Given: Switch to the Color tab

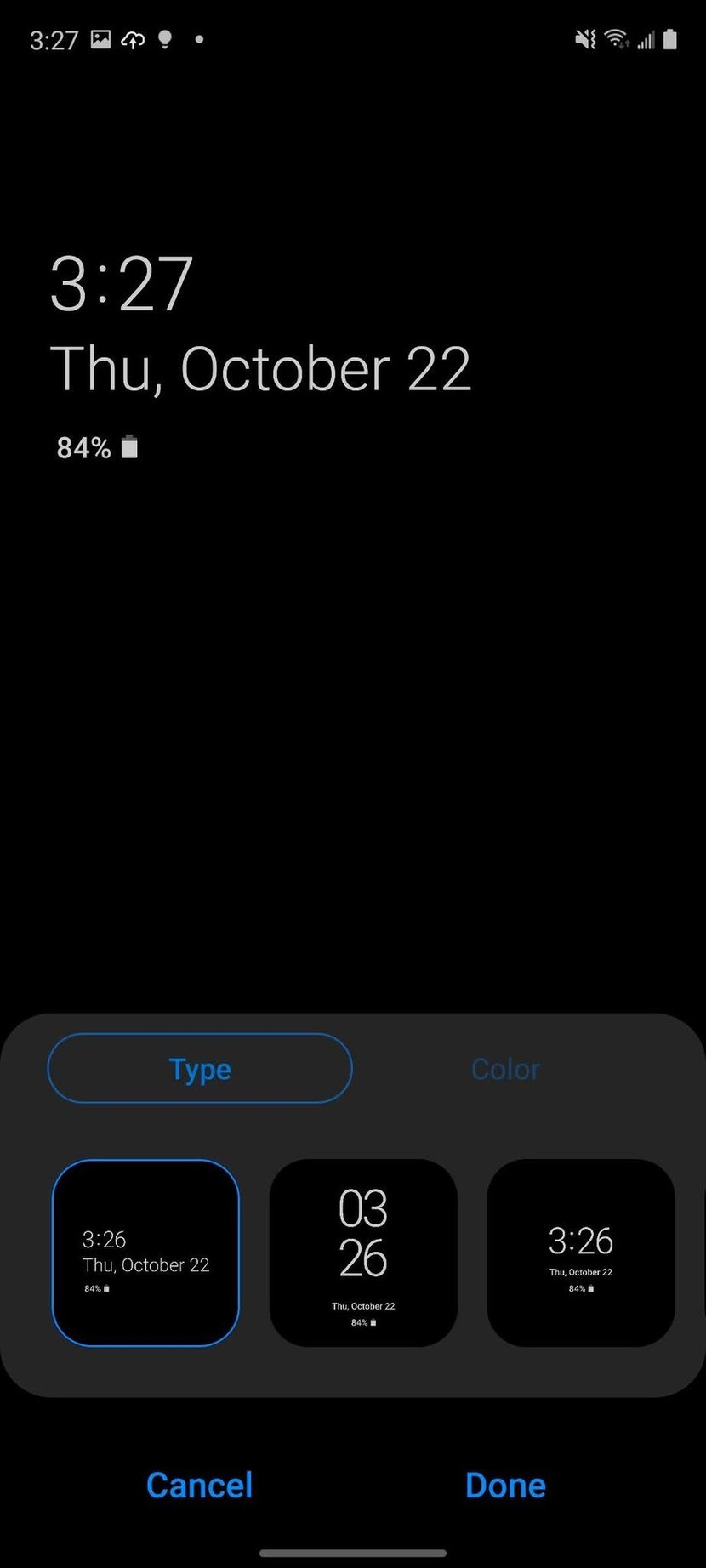Looking at the screenshot, I should pos(505,1069).
